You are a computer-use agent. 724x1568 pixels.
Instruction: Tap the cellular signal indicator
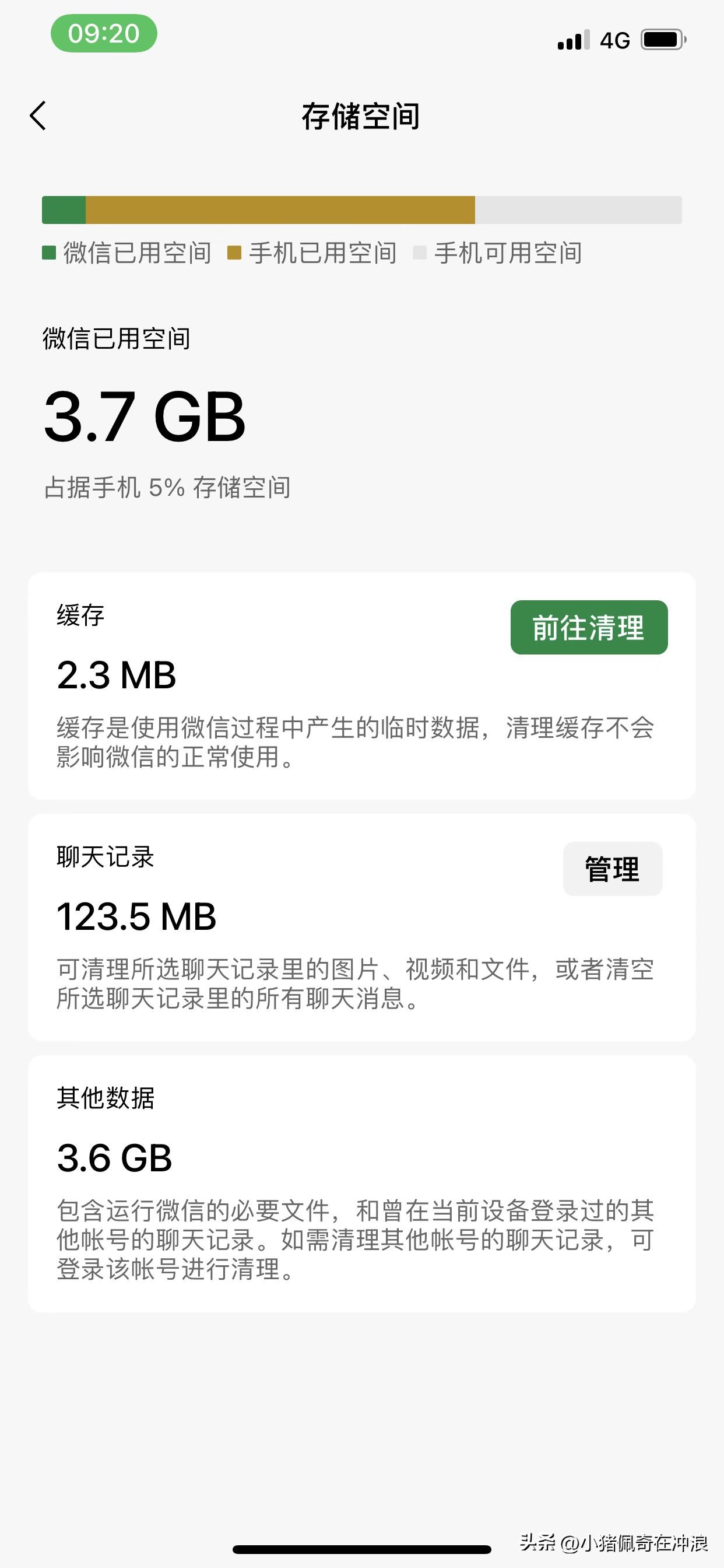tap(572, 40)
